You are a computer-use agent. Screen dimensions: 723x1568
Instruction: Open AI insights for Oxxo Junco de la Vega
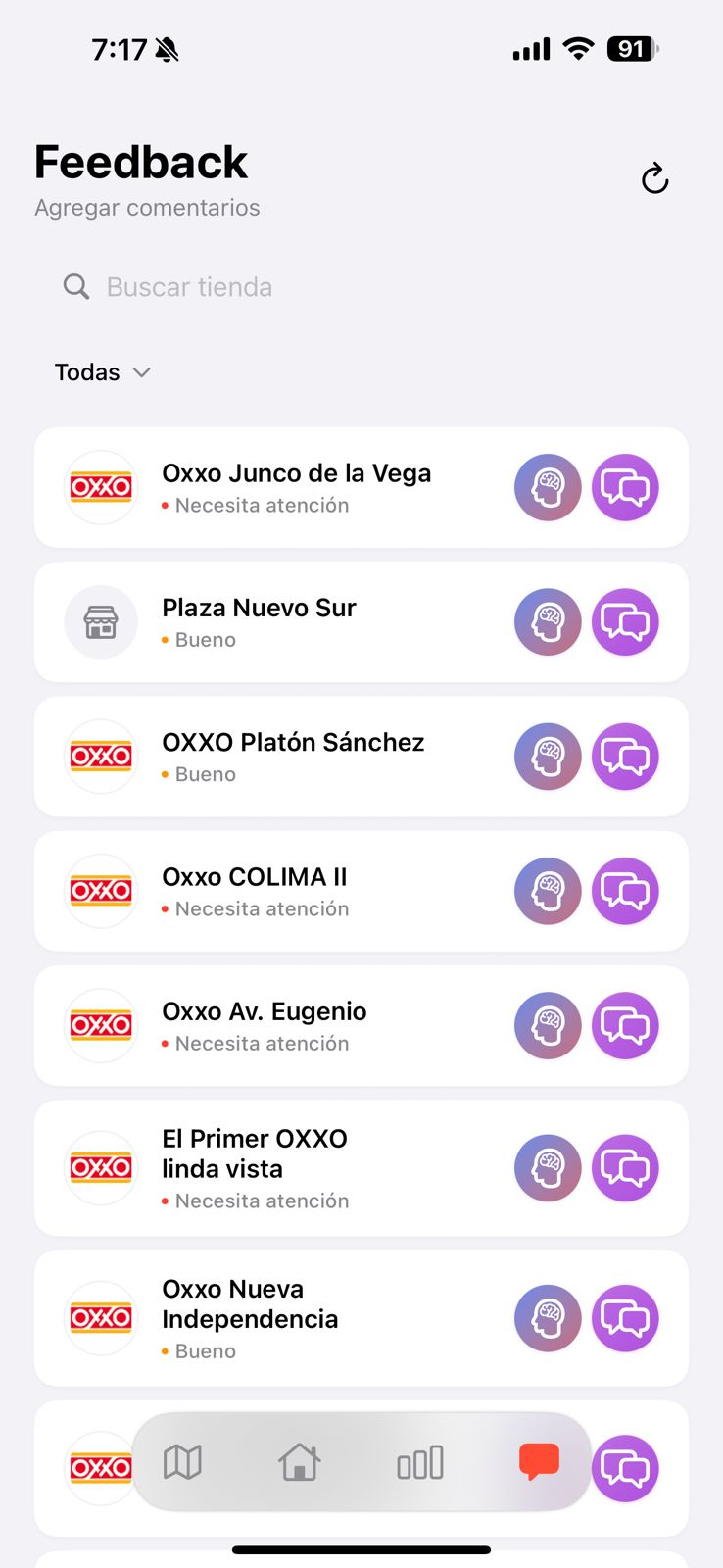548,487
